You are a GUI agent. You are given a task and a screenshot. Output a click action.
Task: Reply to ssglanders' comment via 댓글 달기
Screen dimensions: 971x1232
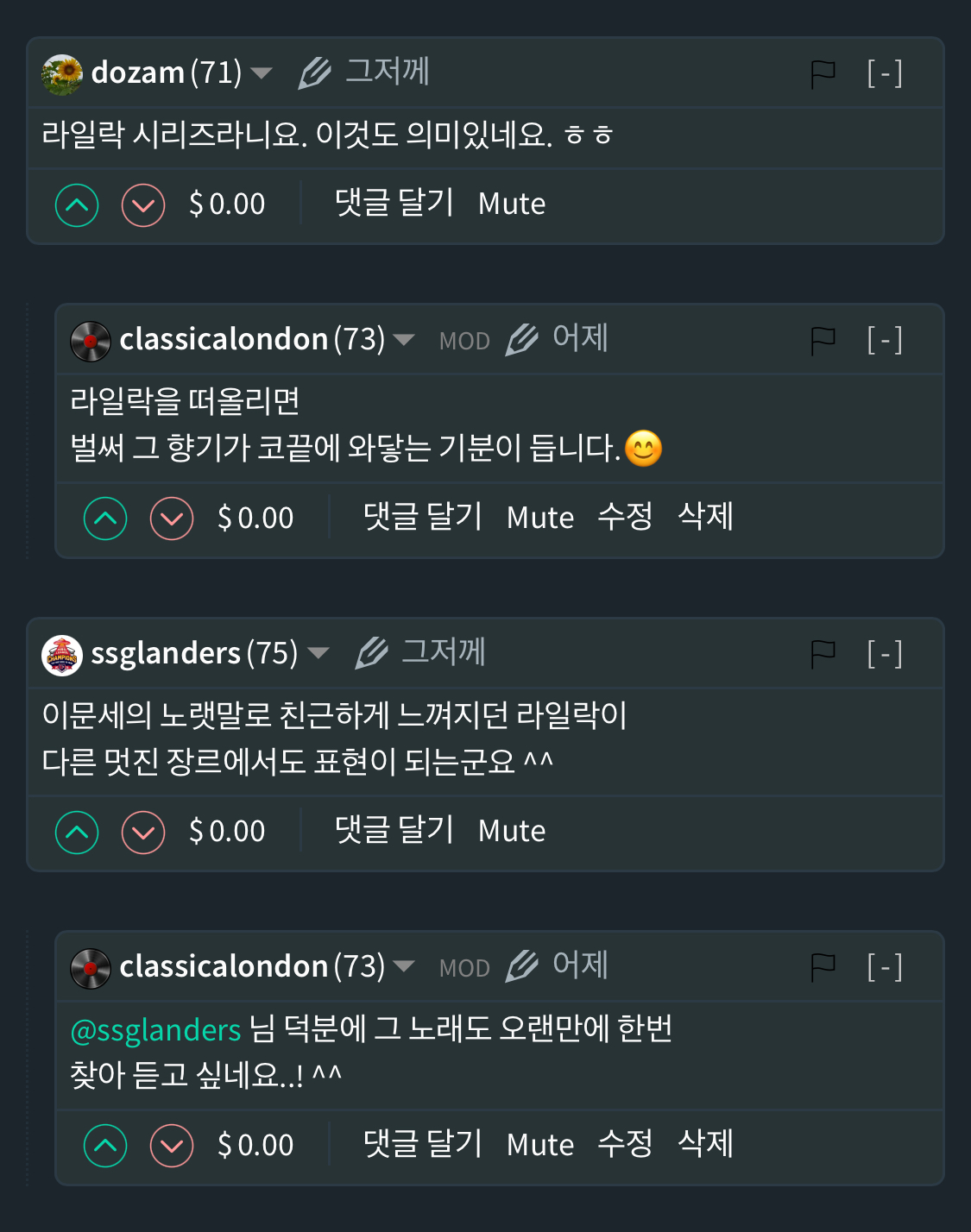click(394, 831)
